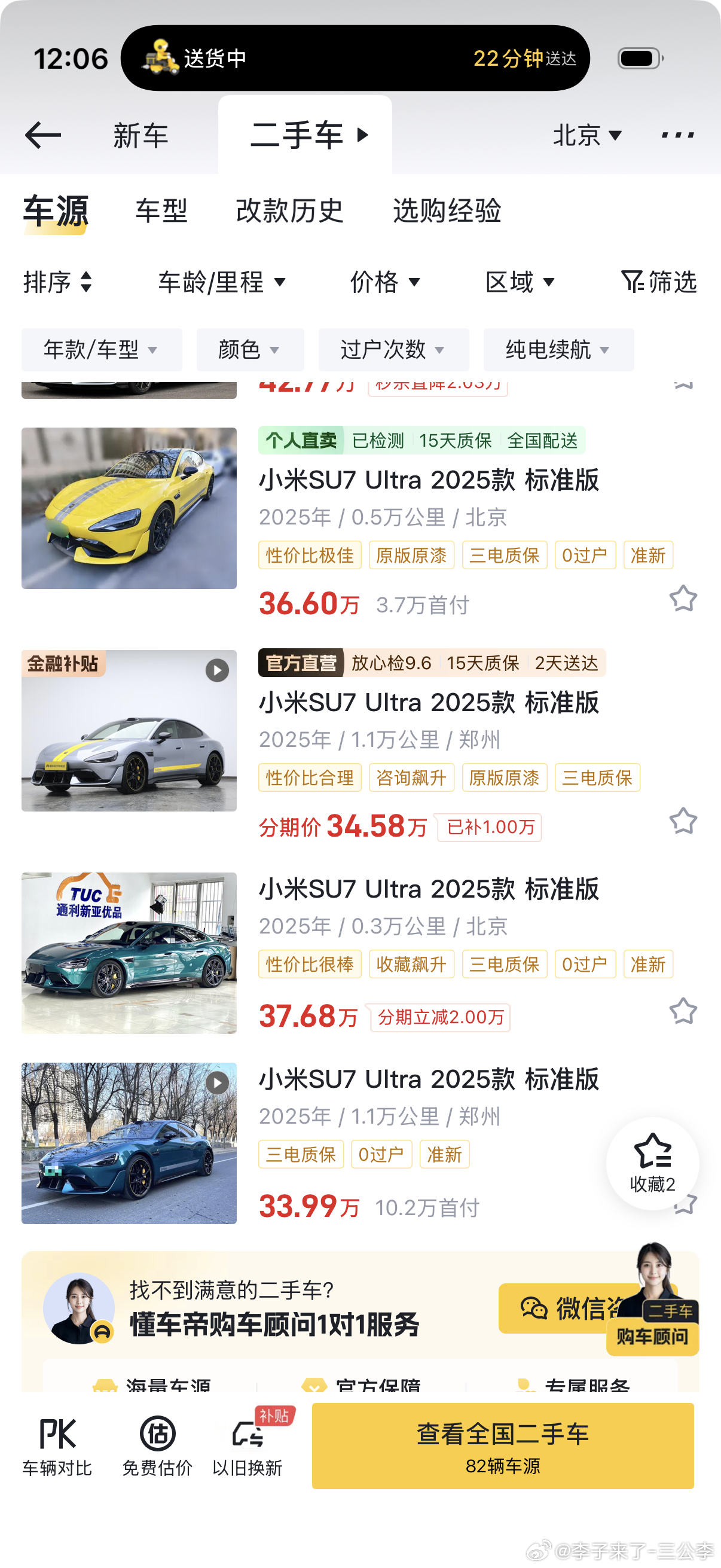Expand the 车龄/里程 filter
The image size is (721, 1568).
221,282
